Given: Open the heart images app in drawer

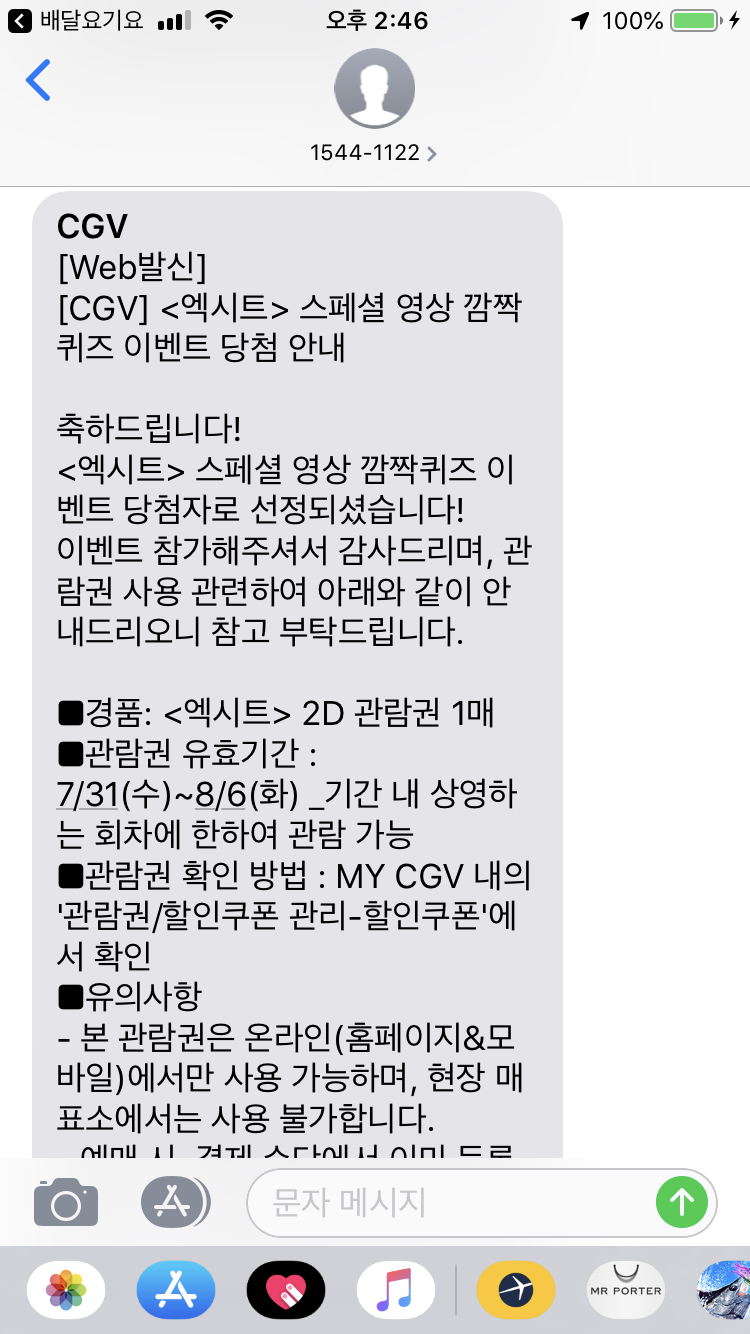Looking at the screenshot, I should coord(286,1289).
